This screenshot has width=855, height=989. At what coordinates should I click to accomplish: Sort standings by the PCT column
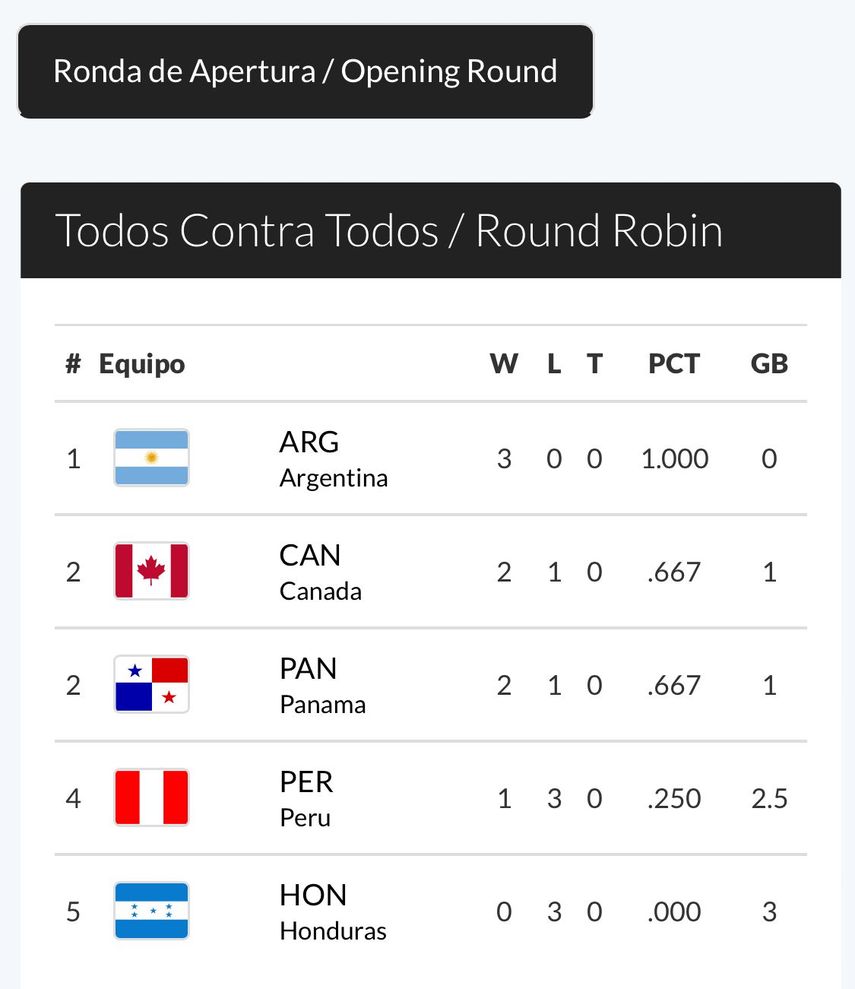pos(673,363)
